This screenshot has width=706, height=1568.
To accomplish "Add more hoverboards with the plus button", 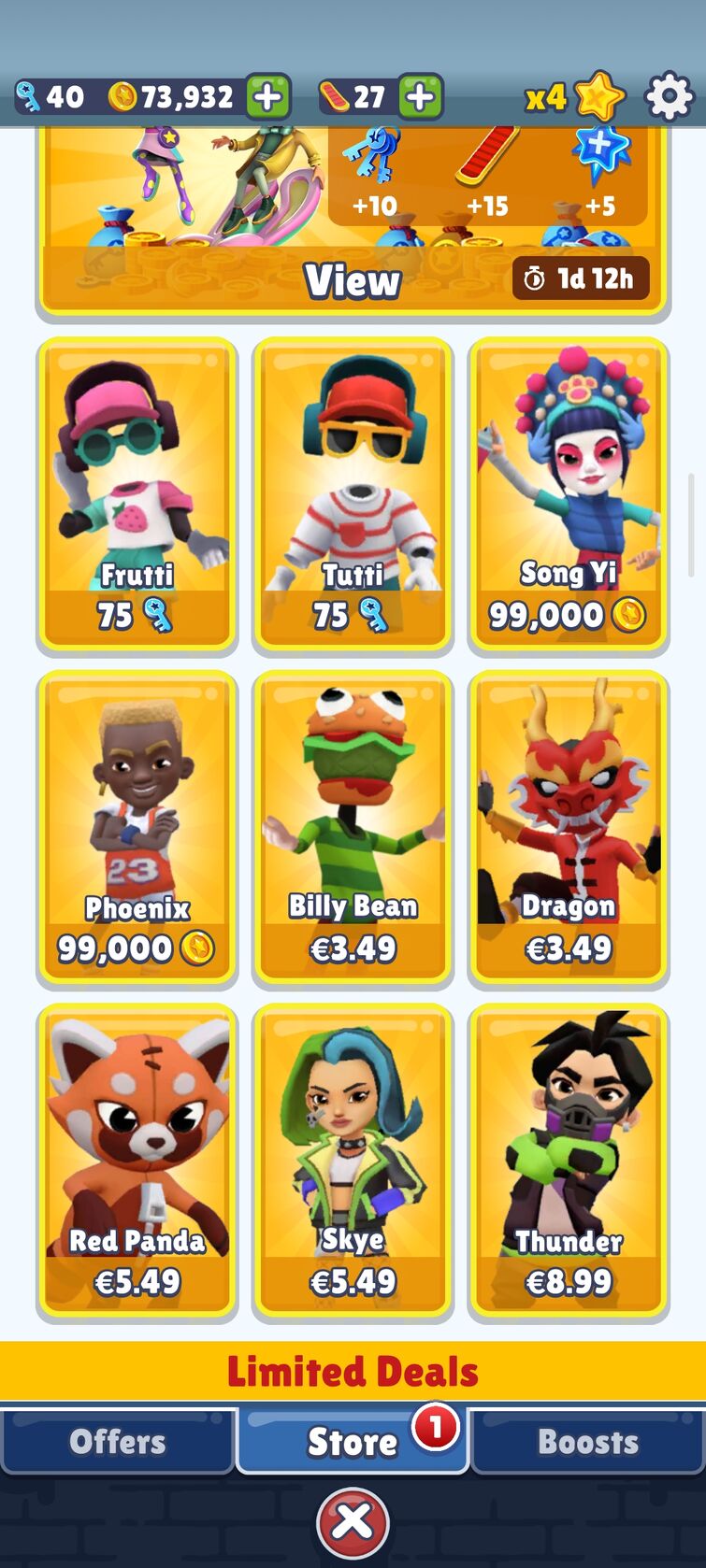I will (420, 97).
